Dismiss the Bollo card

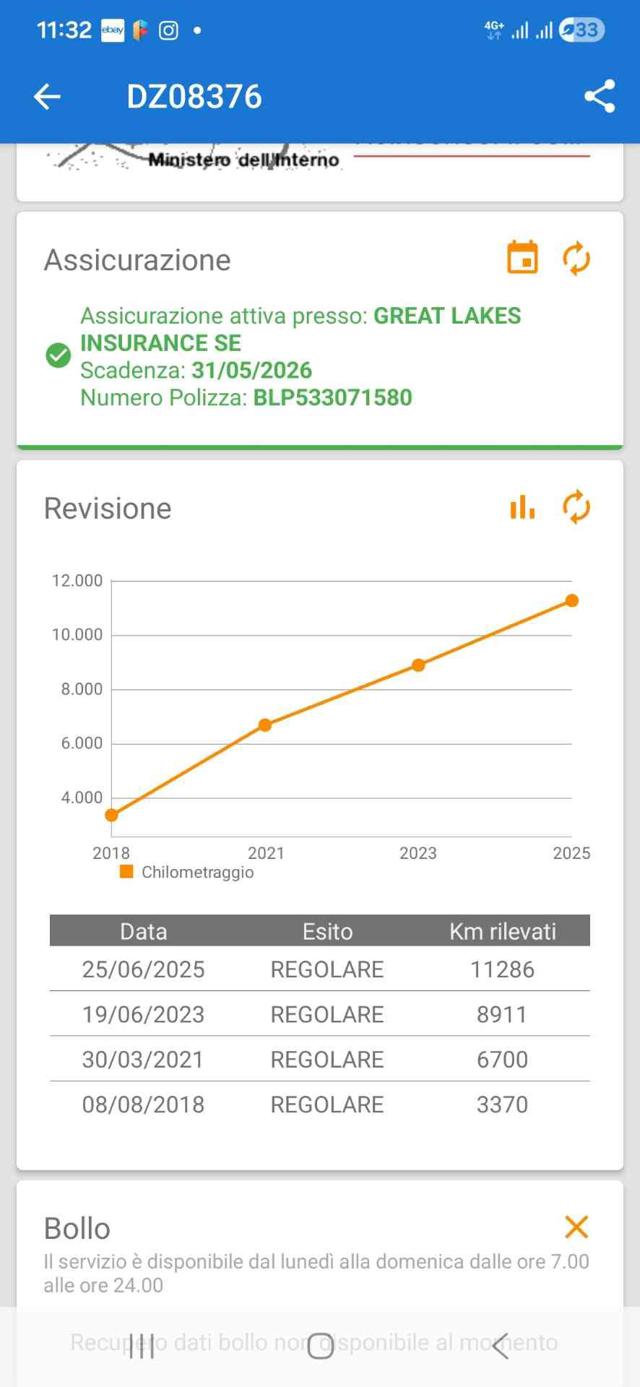[576, 1227]
